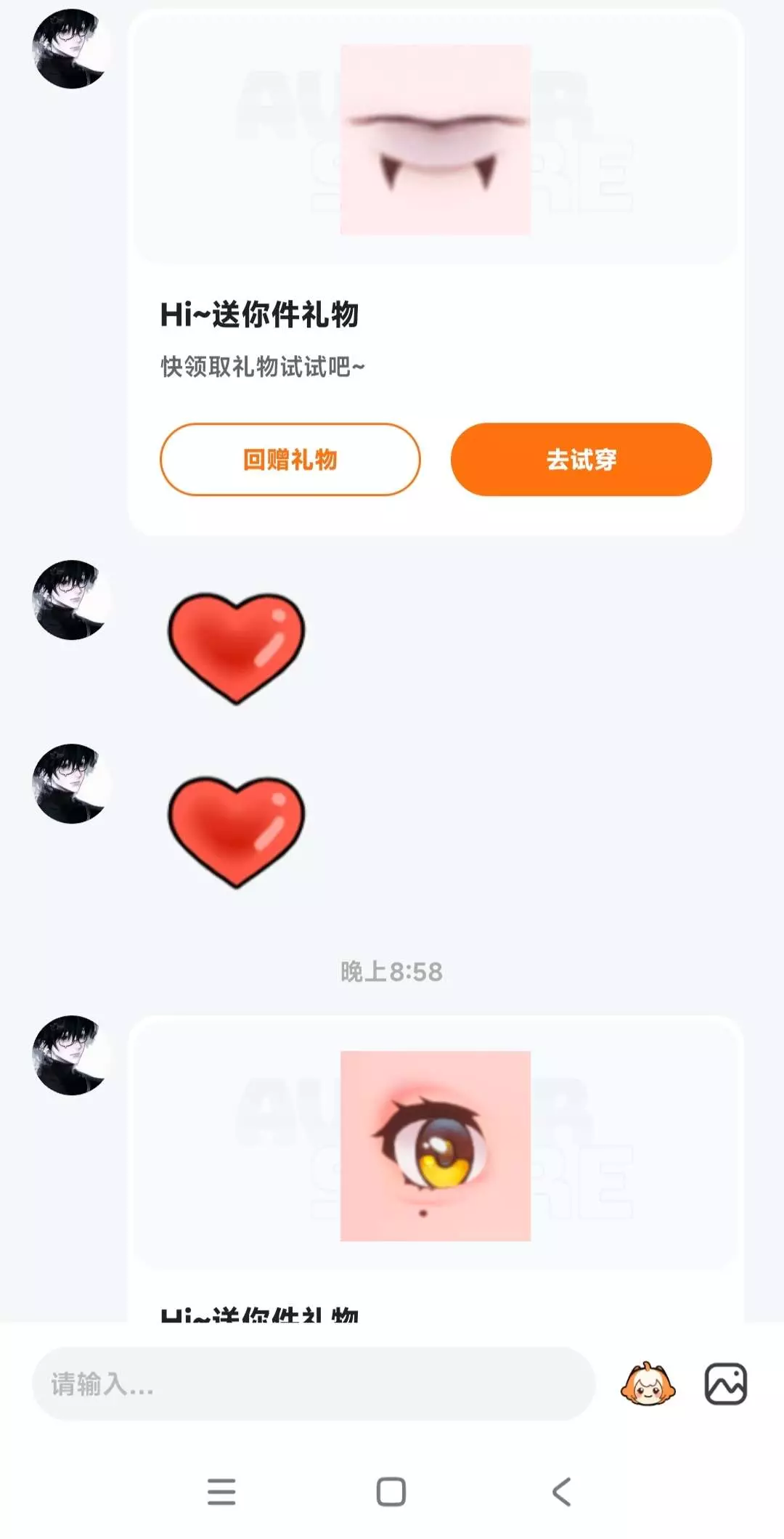784x1539 pixels.
Task: Tap the 去试穿 try-on button
Action: coord(581,460)
